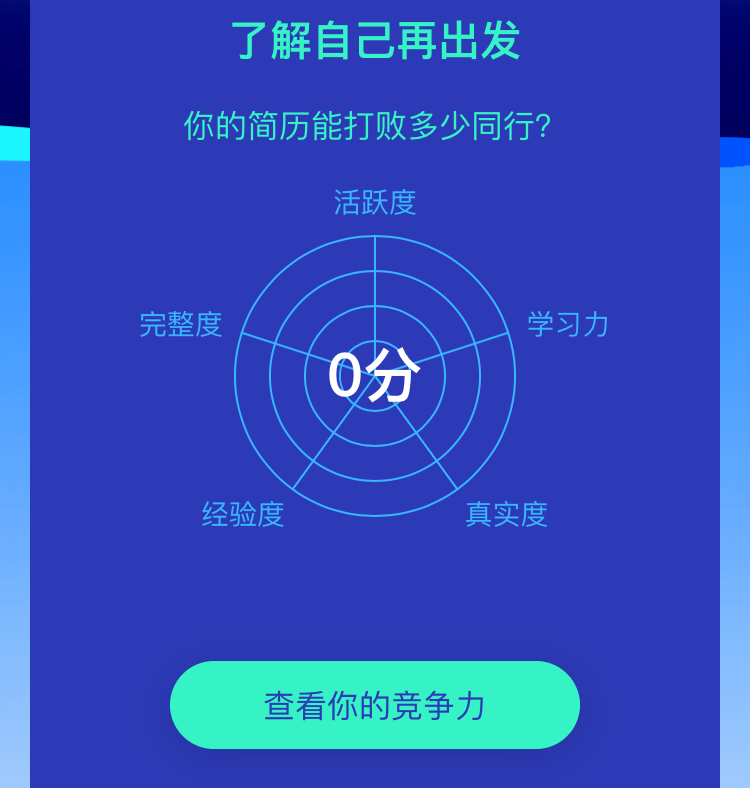Tap the 查看你的竞争力 button
This screenshot has width=750, height=788.
point(375,705)
